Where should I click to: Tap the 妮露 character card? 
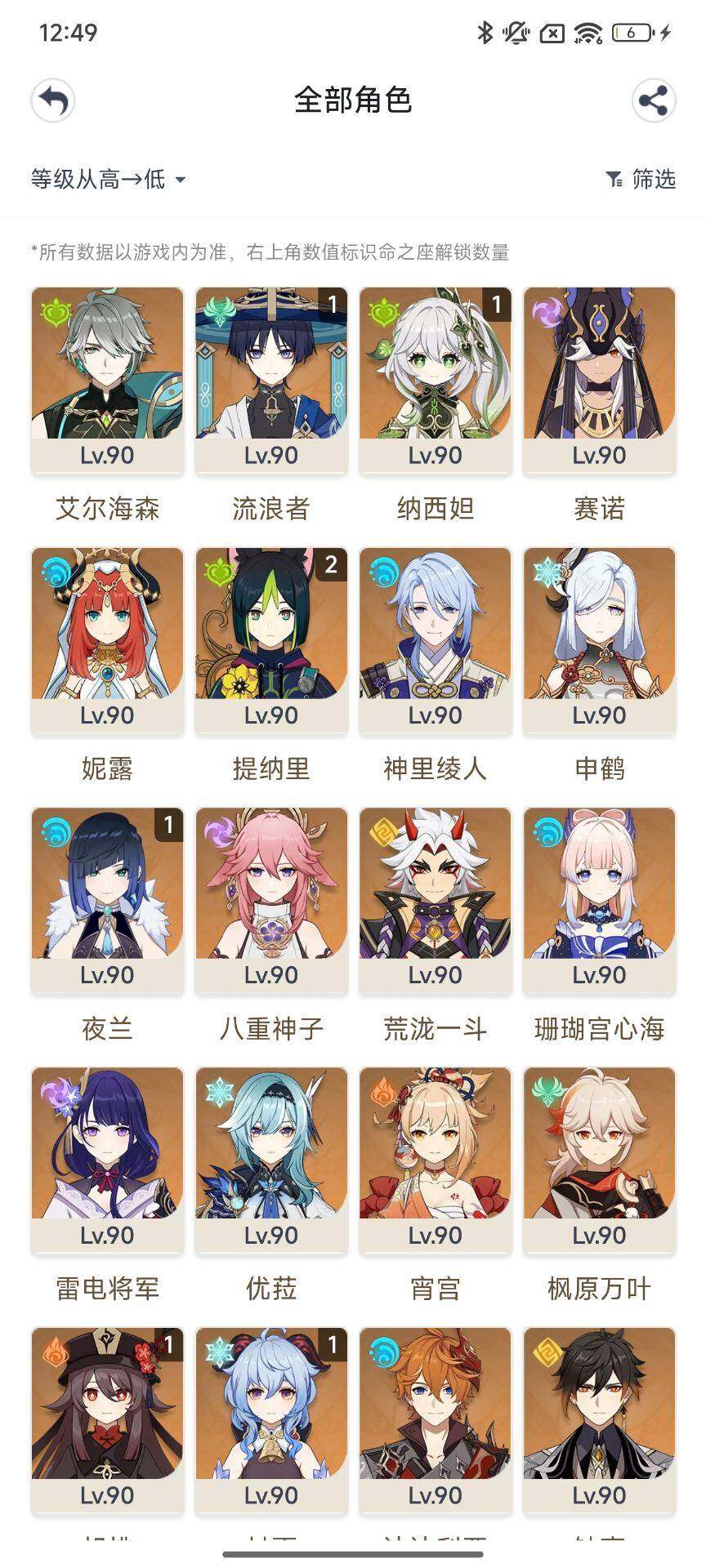107,639
